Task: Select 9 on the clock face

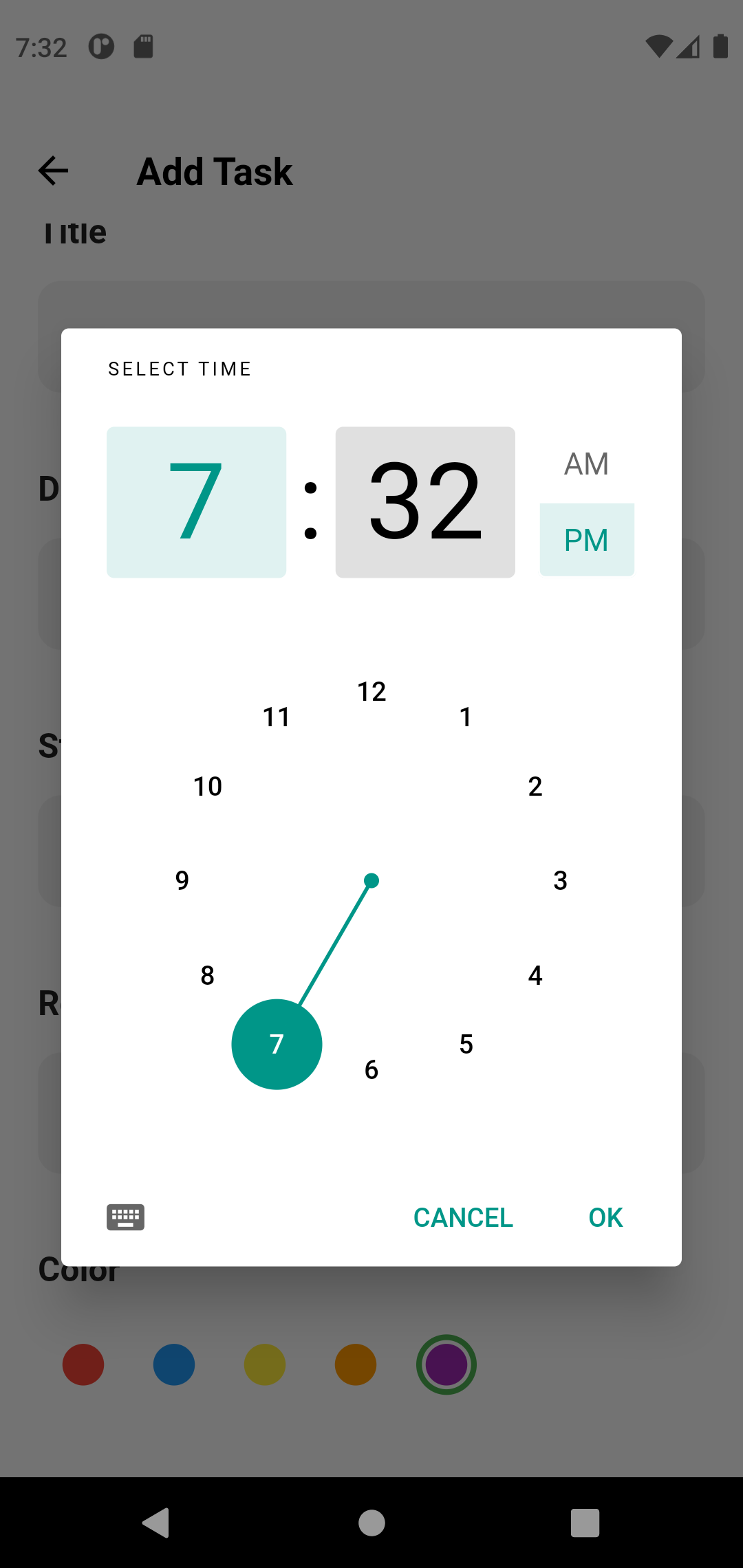Action: tap(182, 880)
